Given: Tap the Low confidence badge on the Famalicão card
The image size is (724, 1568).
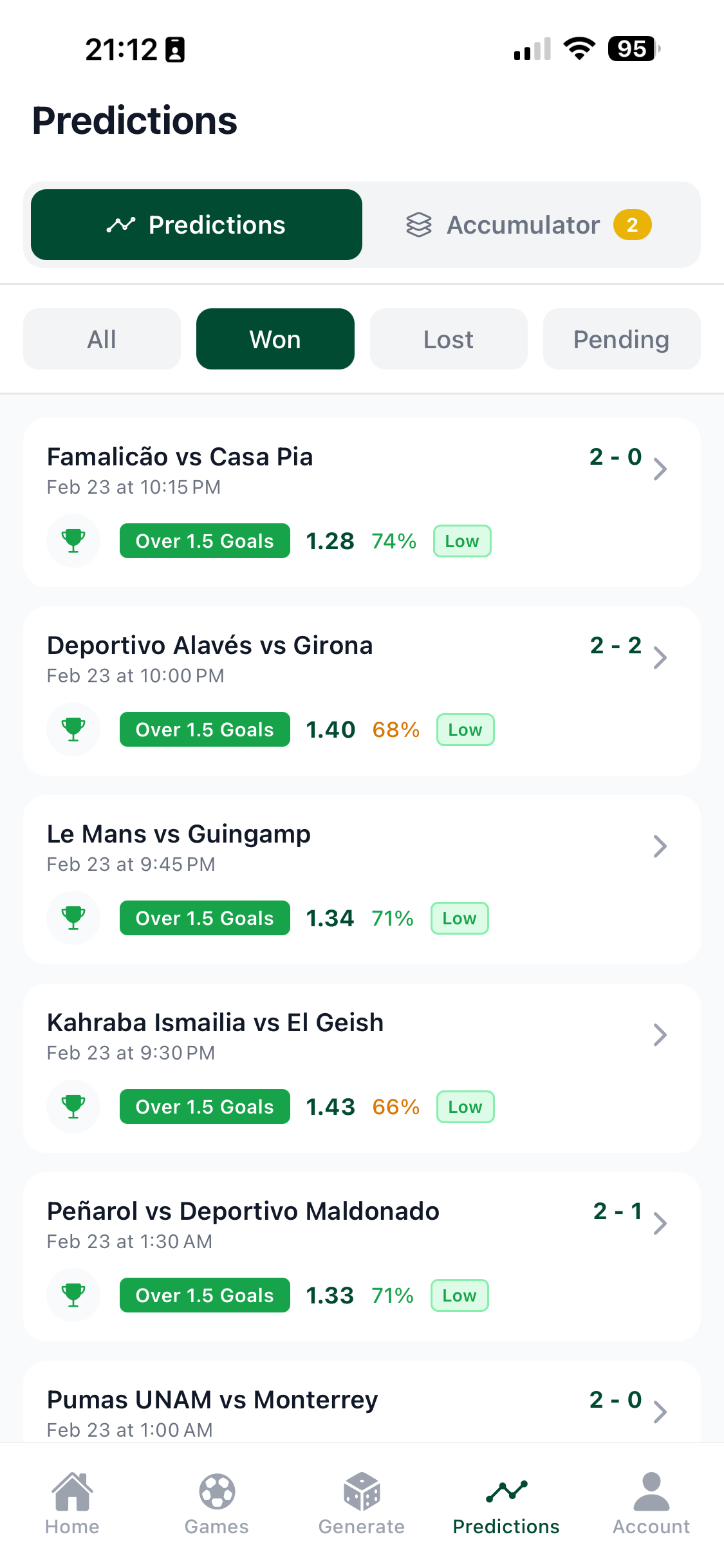Looking at the screenshot, I should [461, 541].
